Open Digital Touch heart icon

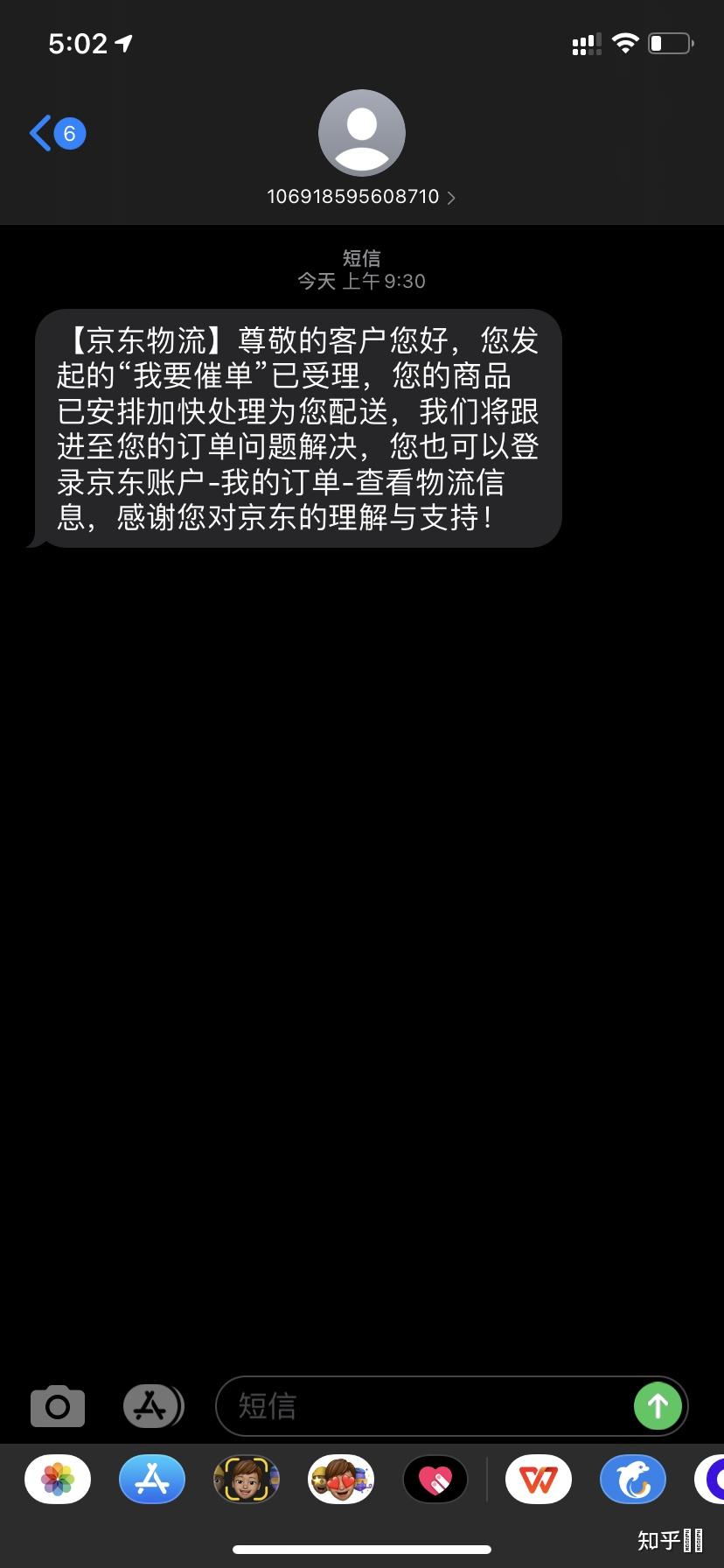pyautogui.click(x=435, y=1480)
